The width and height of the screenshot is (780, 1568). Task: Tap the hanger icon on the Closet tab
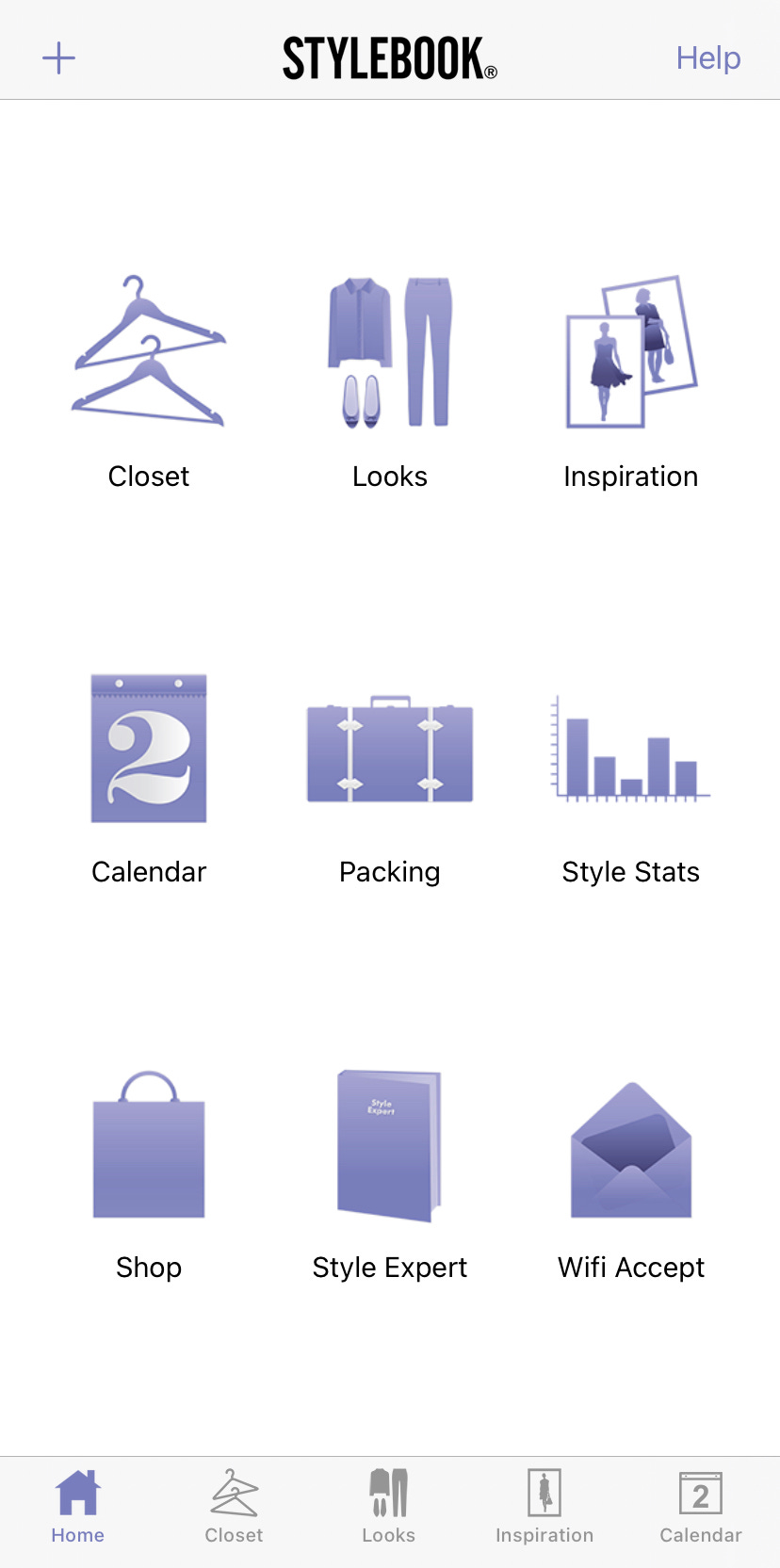(234, 1493)
